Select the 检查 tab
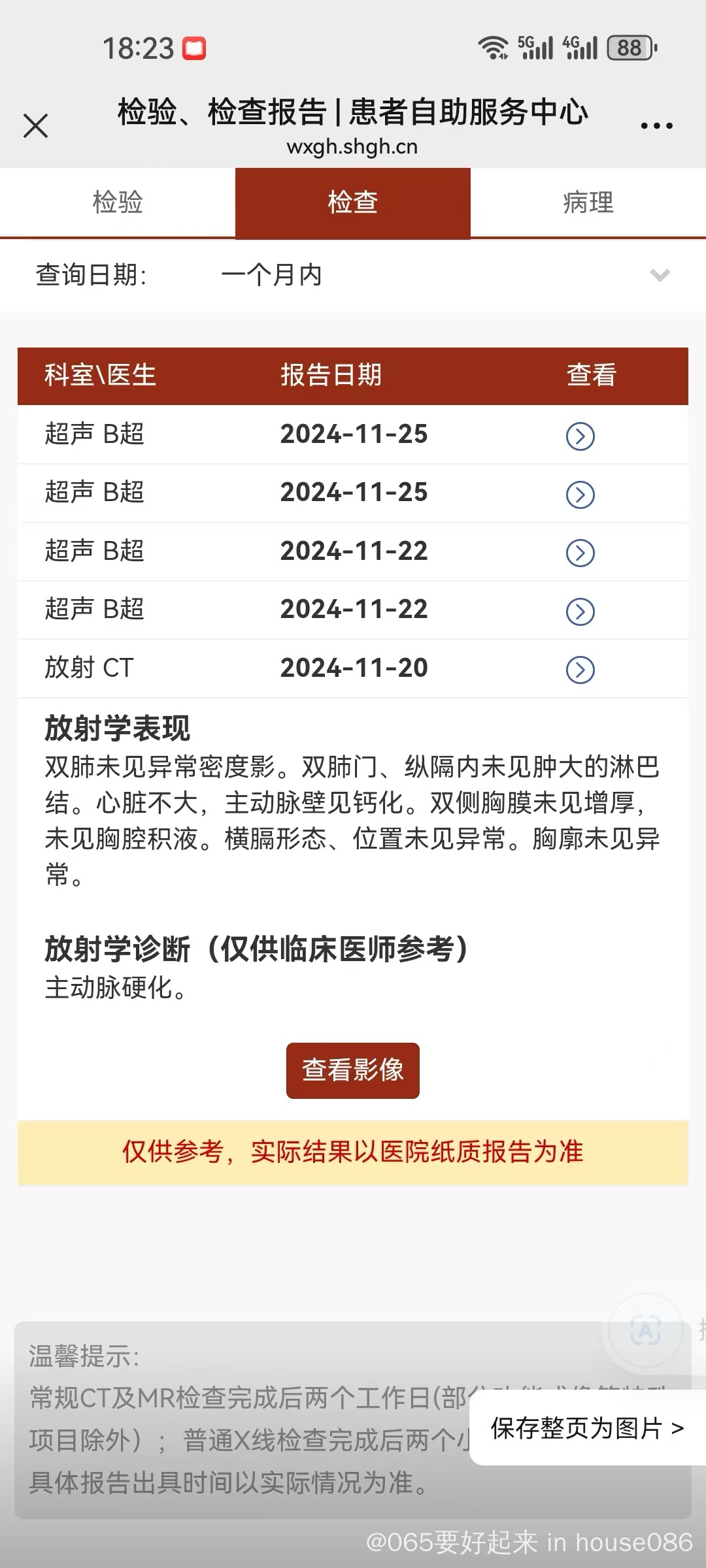 point(353,203)
